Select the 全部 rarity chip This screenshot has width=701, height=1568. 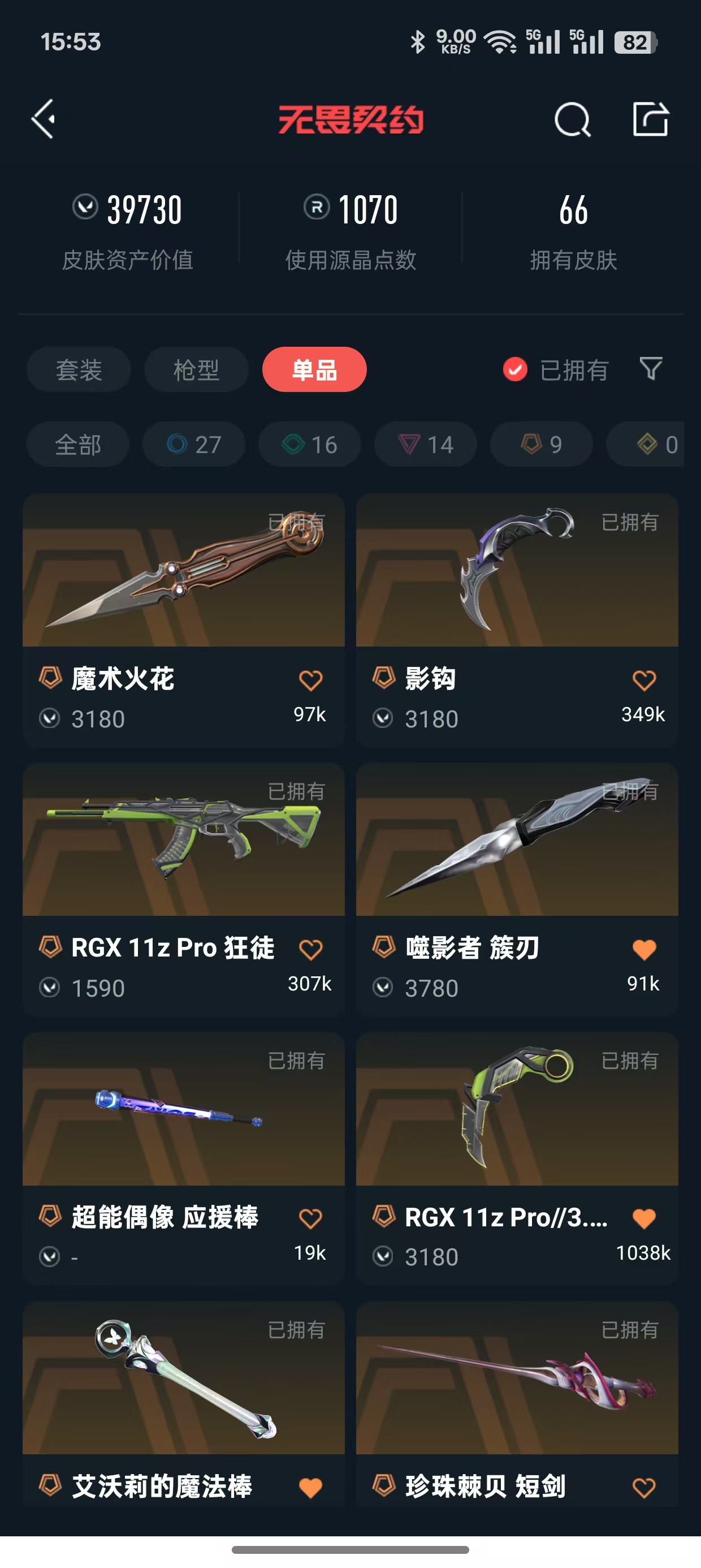tap(78, 445)
